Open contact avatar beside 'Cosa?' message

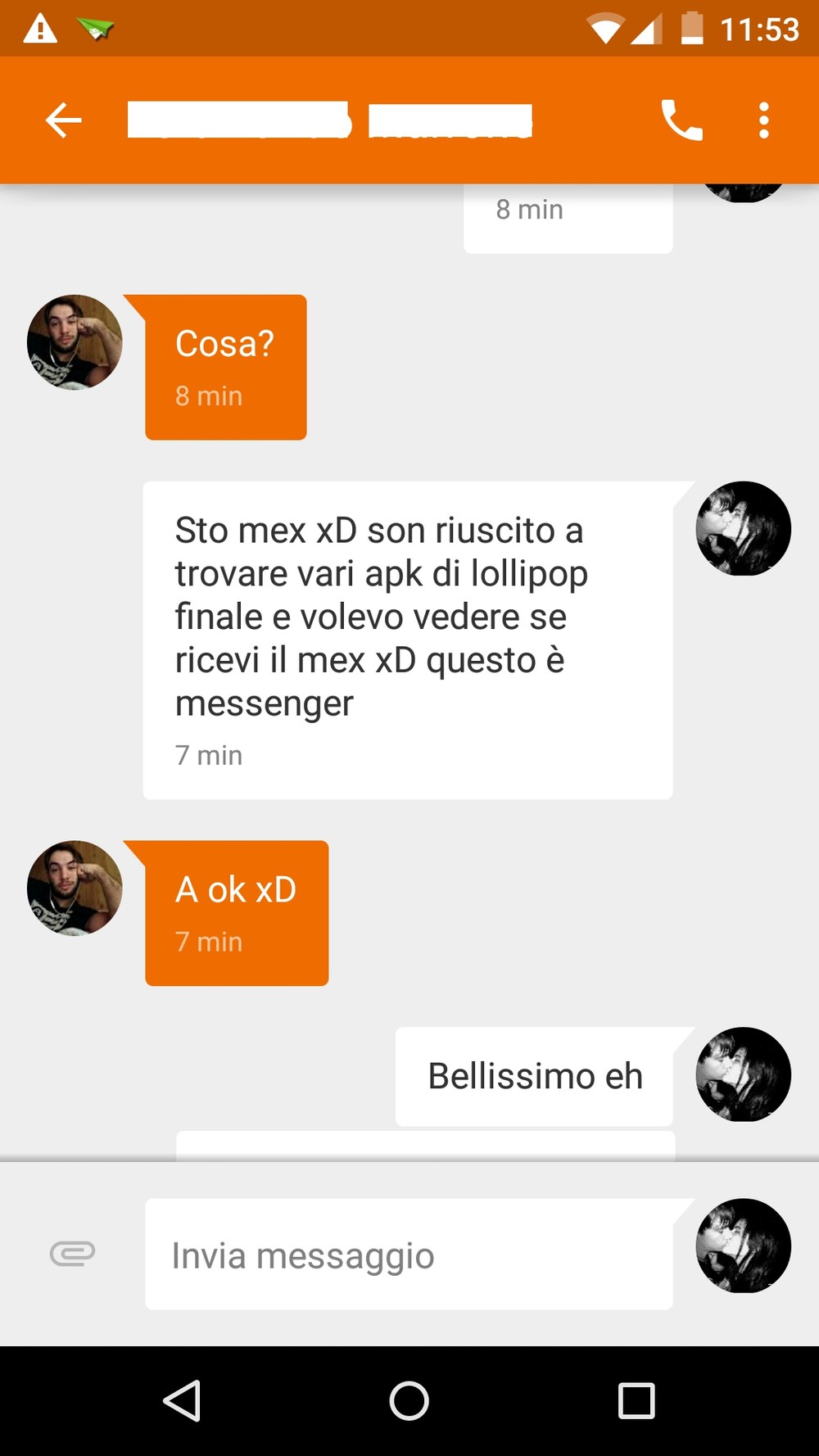point(75,342)
